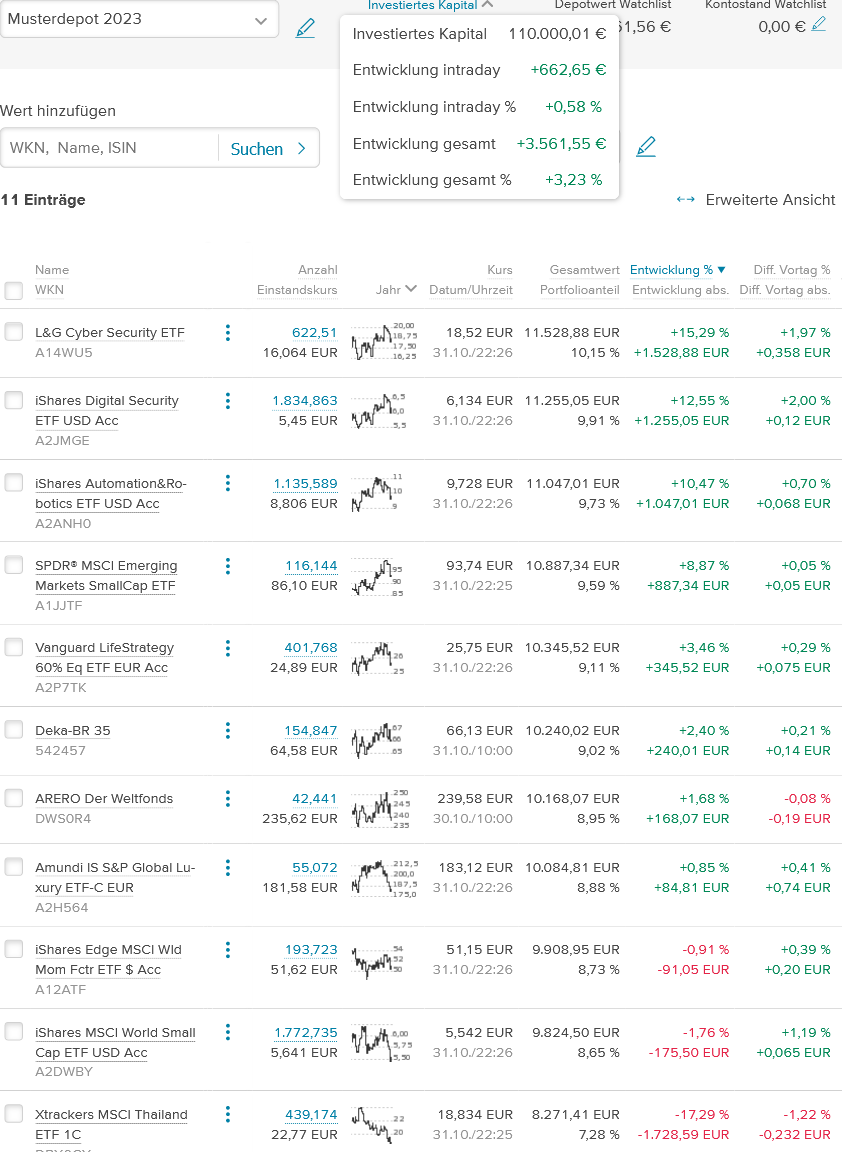Select all entries with the header checkbox
Image resolution: width=842 pixels, height=1152 pixels.
14,291
